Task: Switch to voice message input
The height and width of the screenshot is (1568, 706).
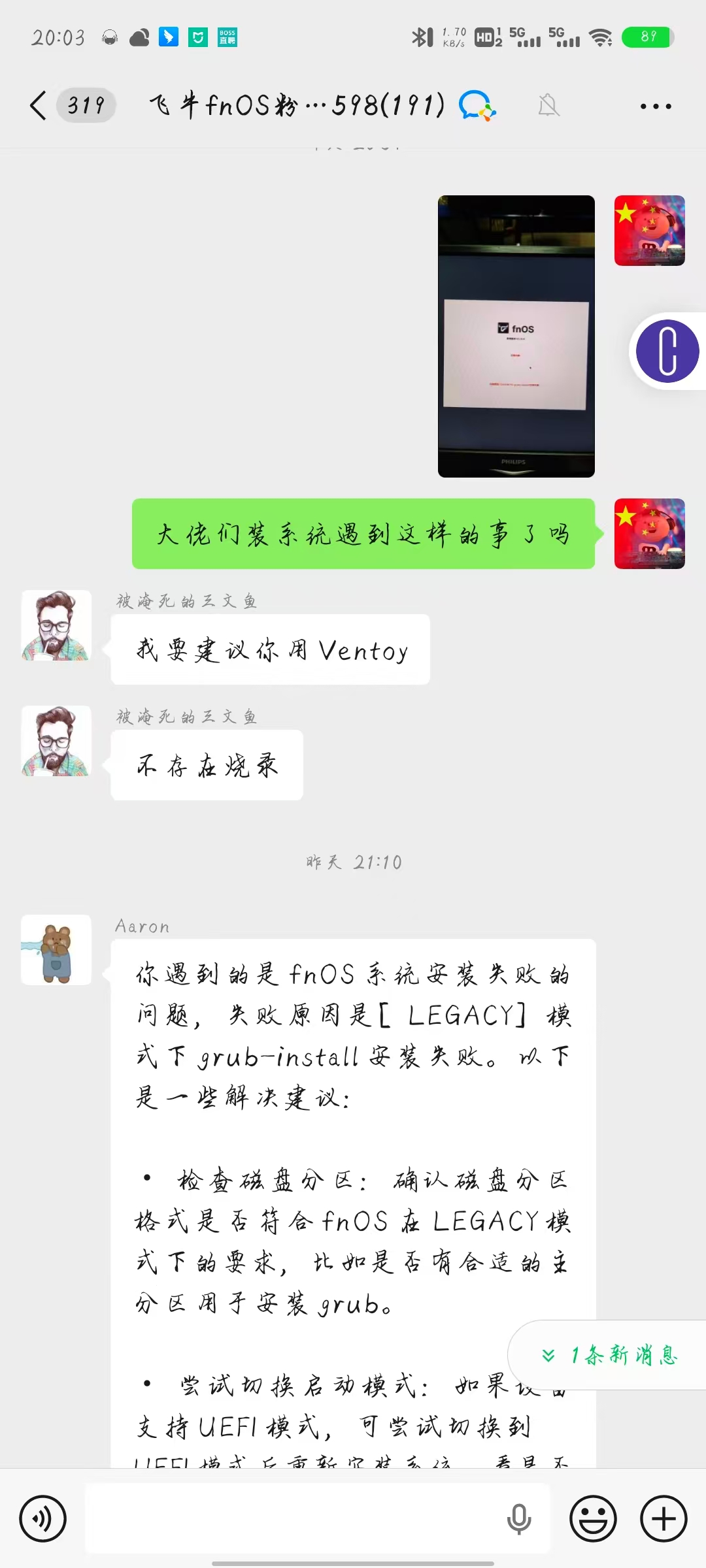Action: (x=42, y=1518)
